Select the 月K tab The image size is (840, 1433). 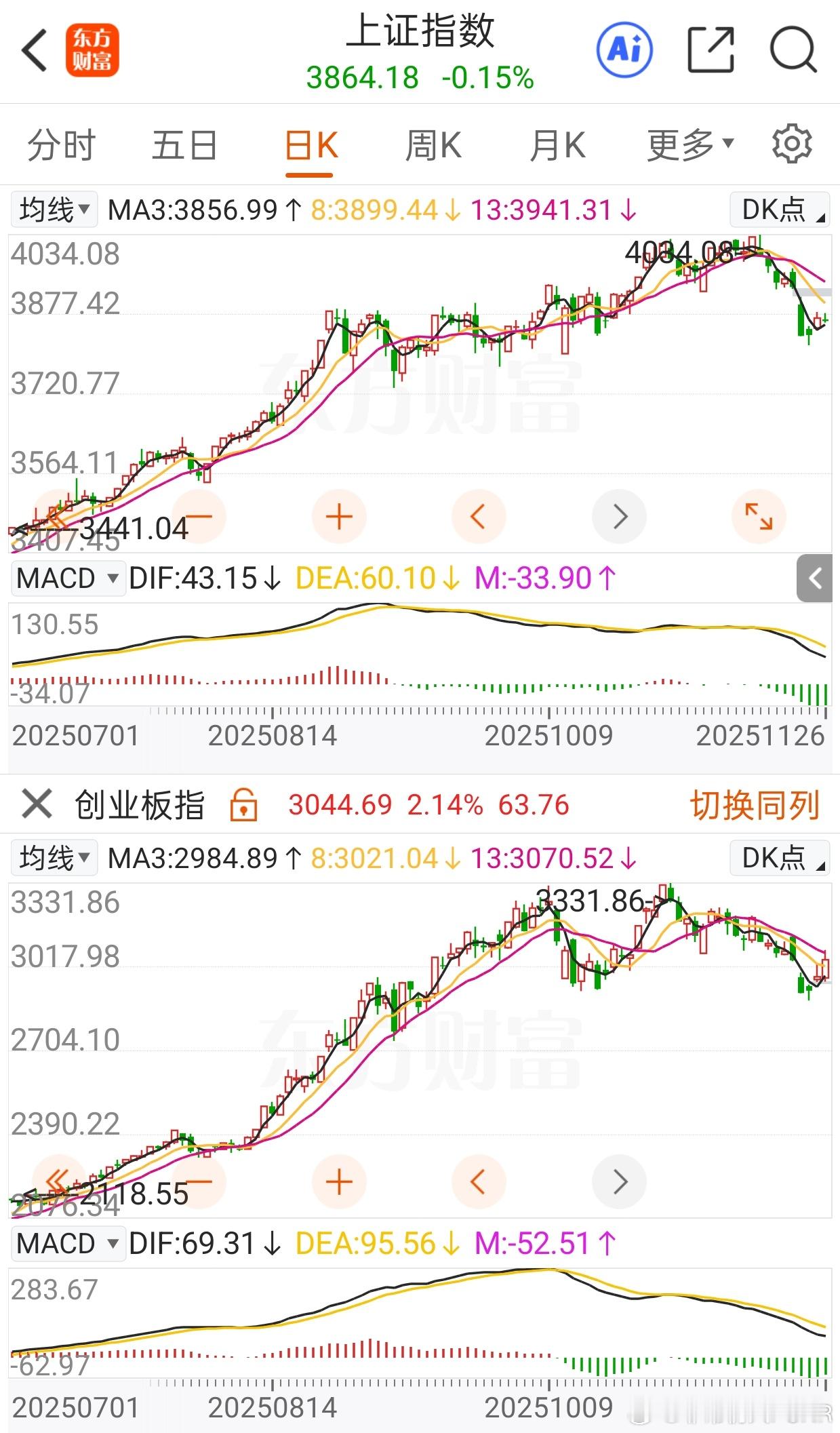pos(557,145)
